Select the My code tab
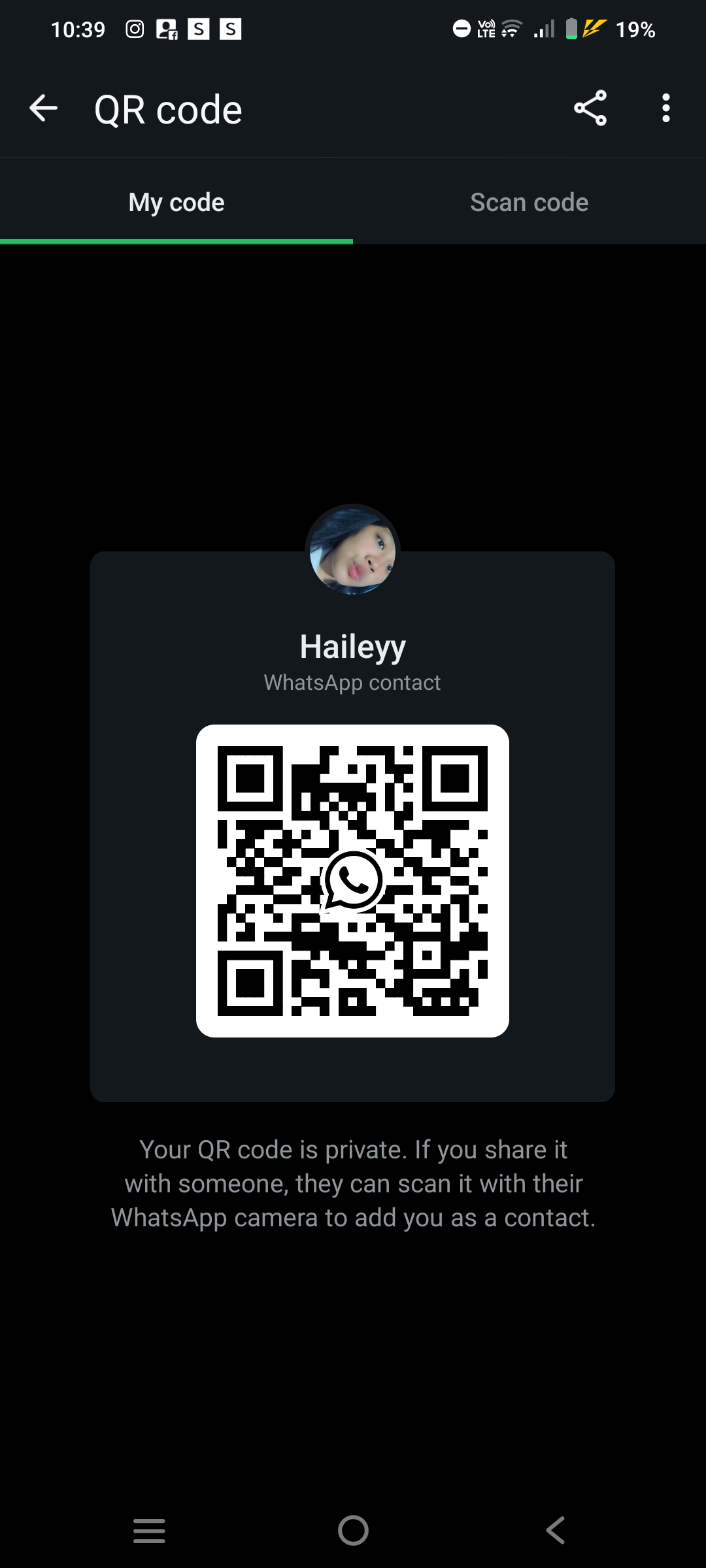 point(176,202)
